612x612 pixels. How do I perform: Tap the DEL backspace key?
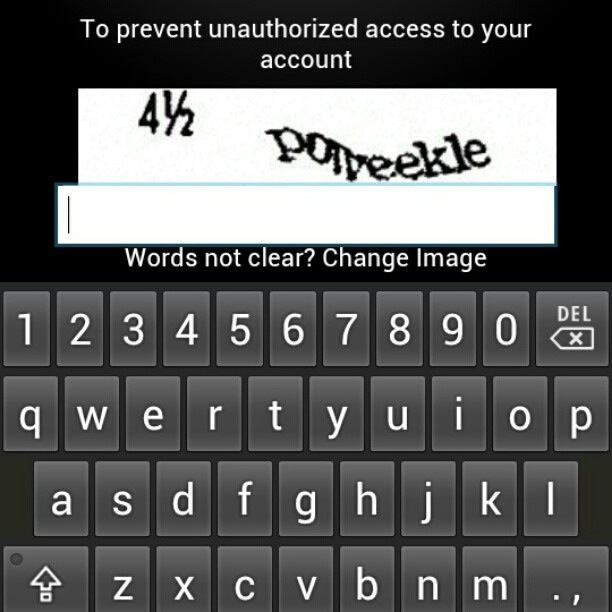click(572, 328)
